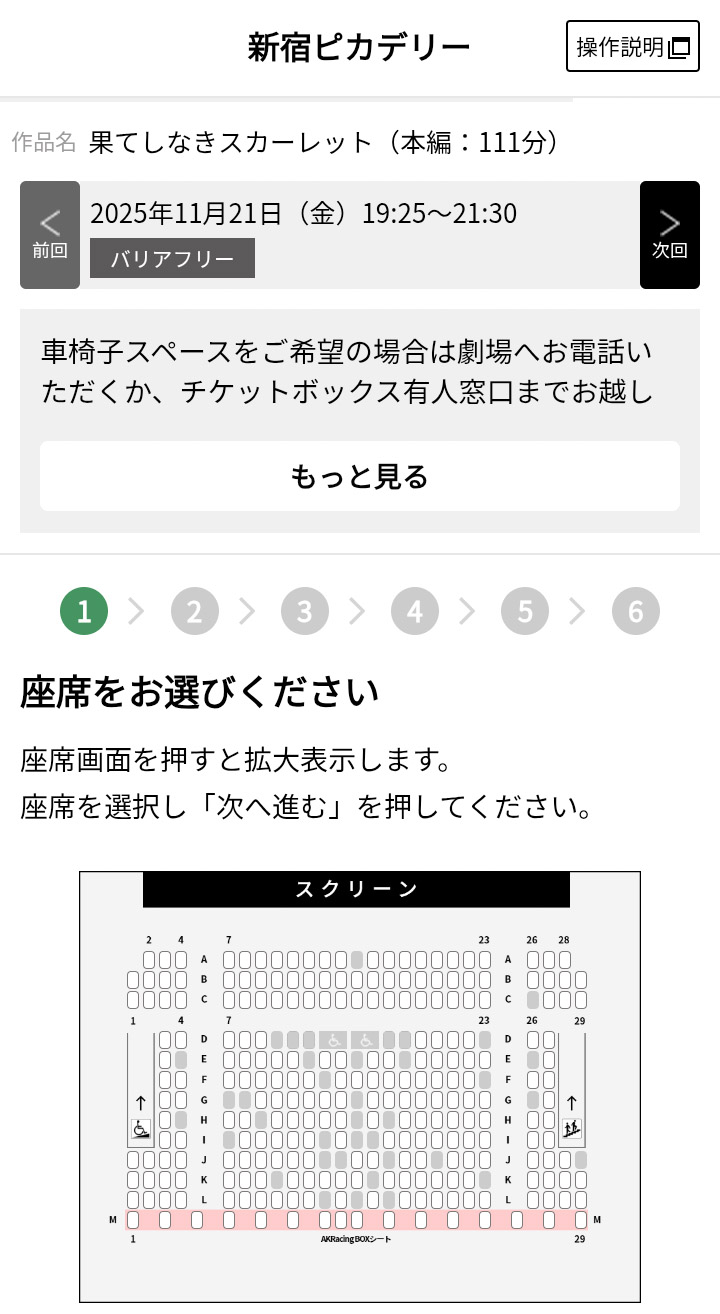Expand the notice with もっと見る
The height and width of the screenshot is (1314, 720).
pos(360,476)
